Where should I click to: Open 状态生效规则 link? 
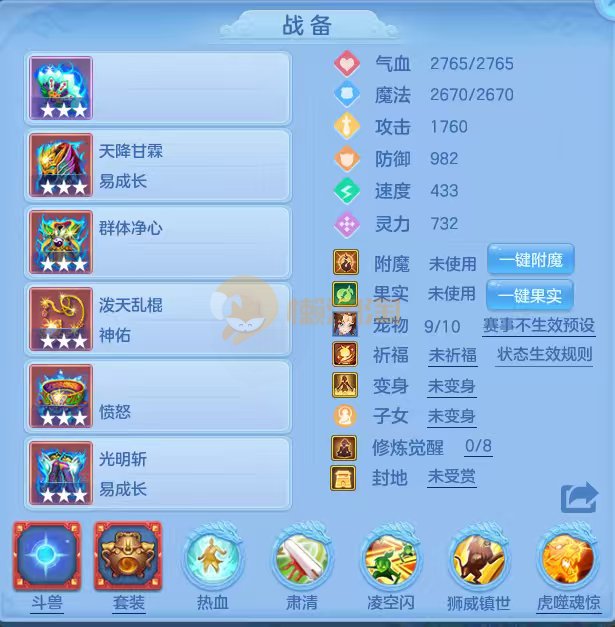[543, 355]
